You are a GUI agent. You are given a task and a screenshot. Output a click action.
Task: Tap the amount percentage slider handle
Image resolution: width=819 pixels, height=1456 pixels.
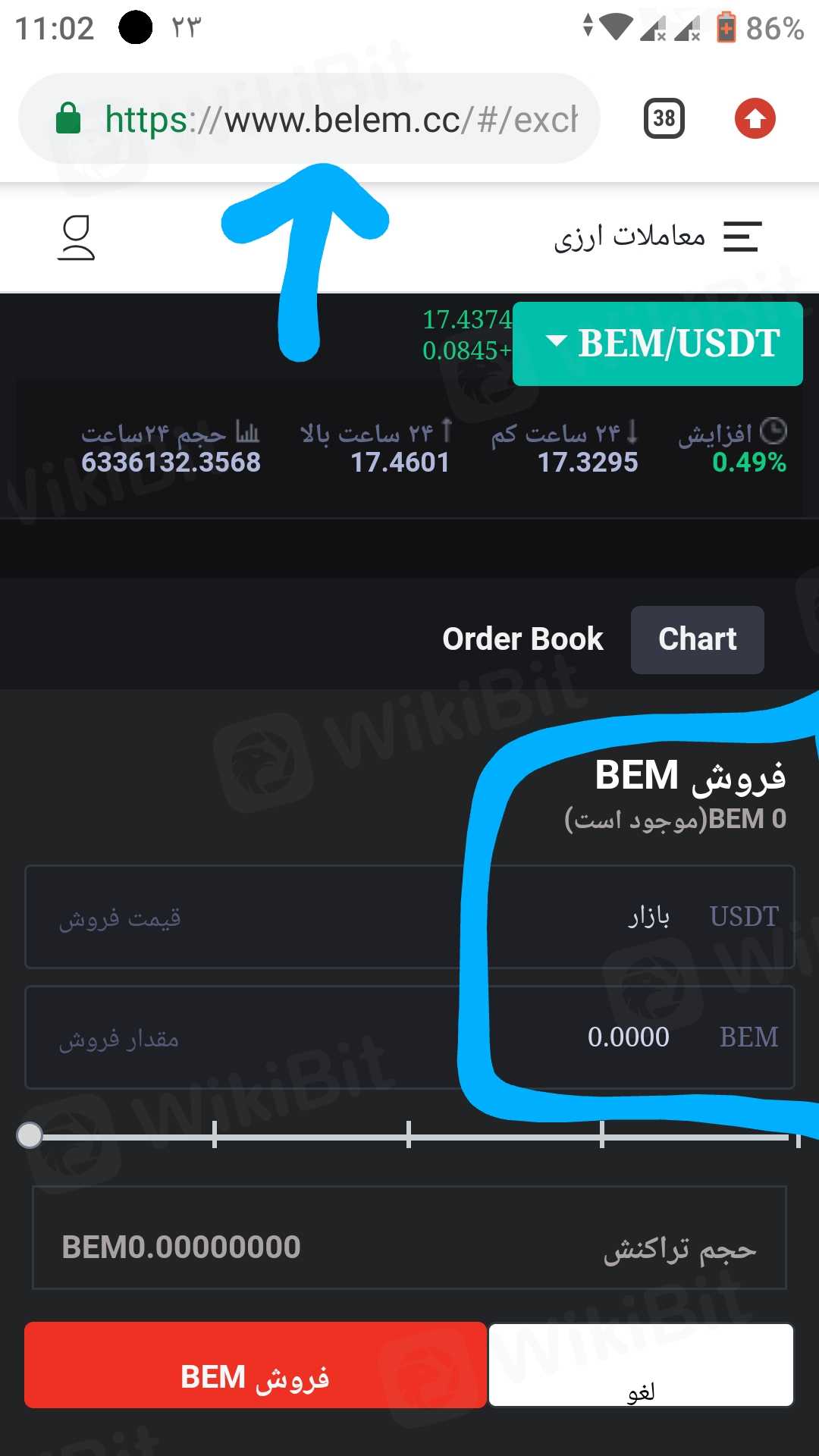pos(30,1135)
